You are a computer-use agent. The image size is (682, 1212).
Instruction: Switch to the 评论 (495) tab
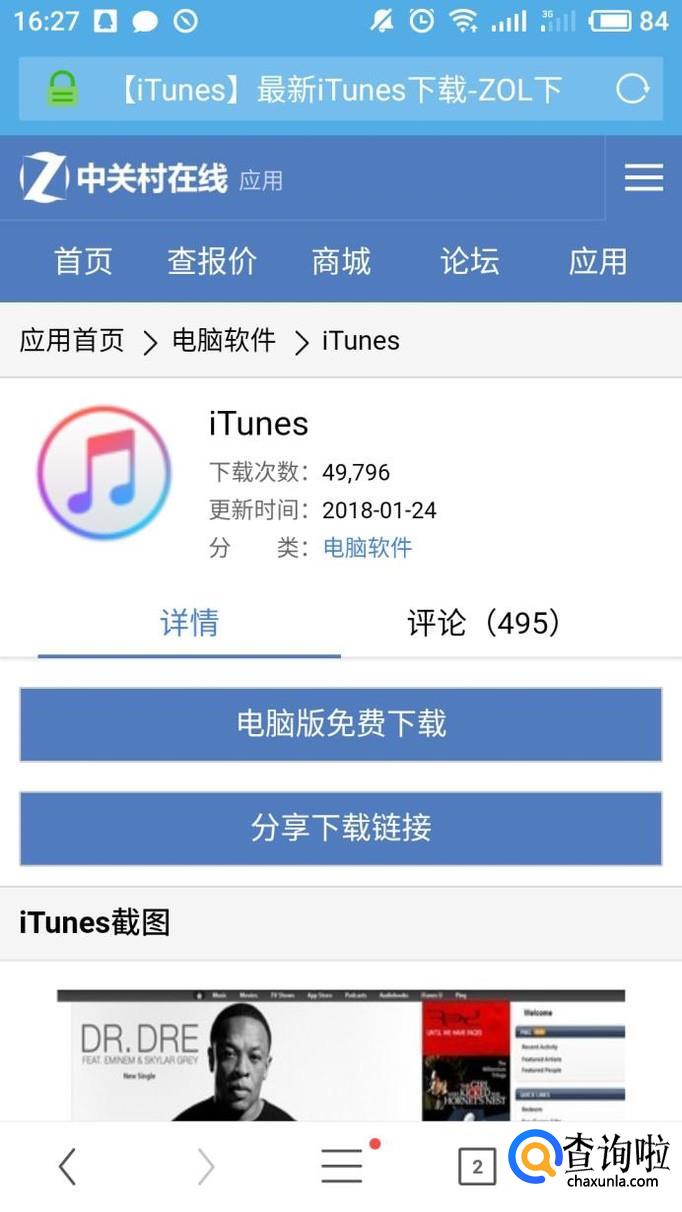point(483,623)
